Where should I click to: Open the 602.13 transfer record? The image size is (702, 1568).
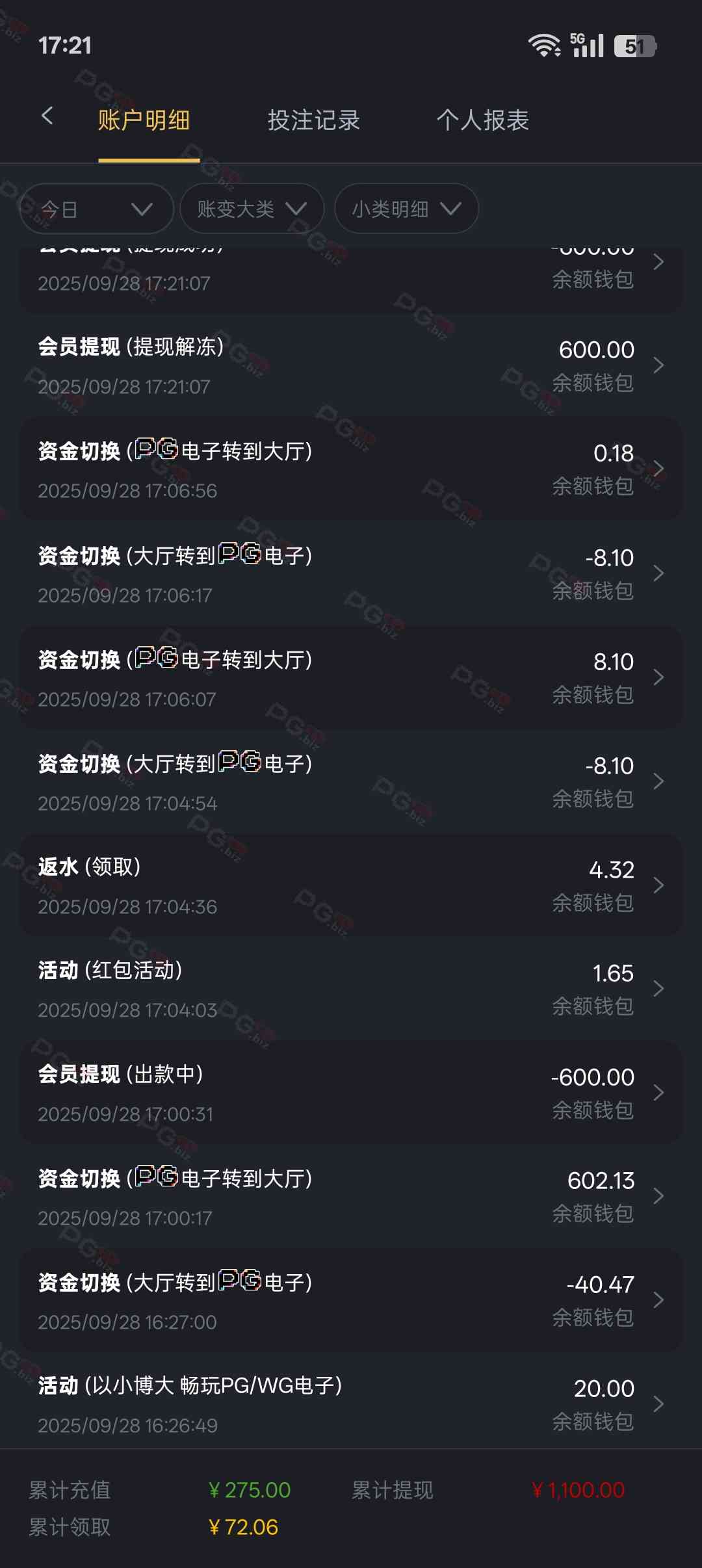351,1196
